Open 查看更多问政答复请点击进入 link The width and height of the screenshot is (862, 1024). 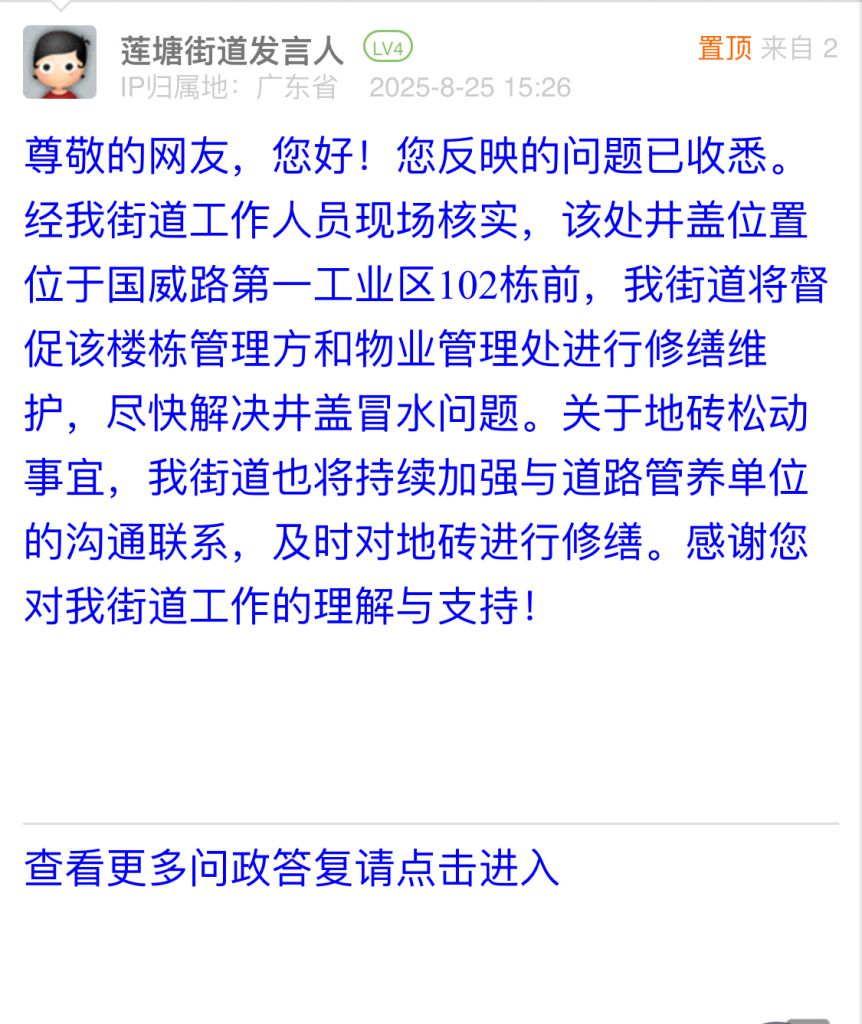[291, 868]
